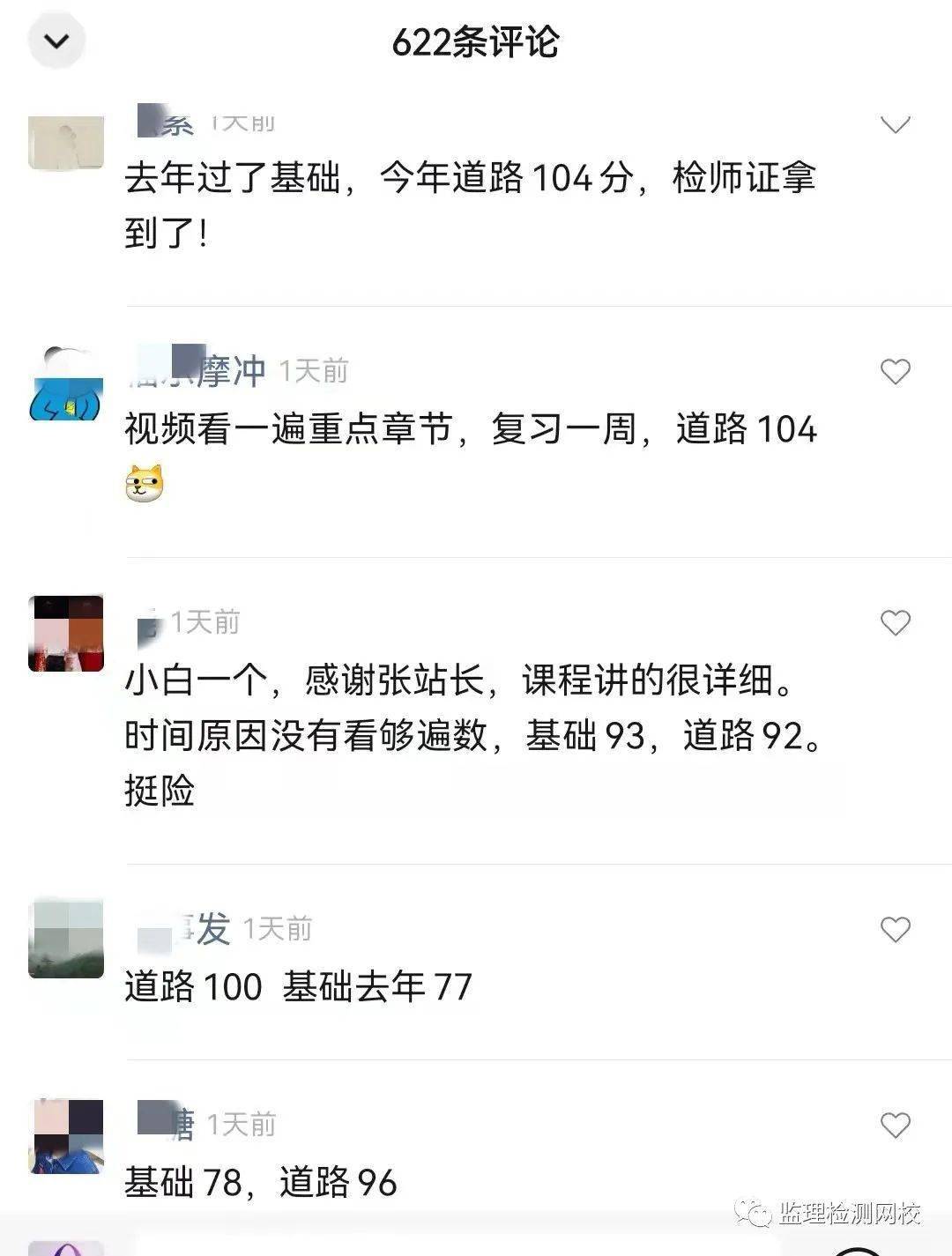Like the comment mentioning 检师证拿到了
The height and width of the screenshot is (1256, 952).
click(895, 124)
